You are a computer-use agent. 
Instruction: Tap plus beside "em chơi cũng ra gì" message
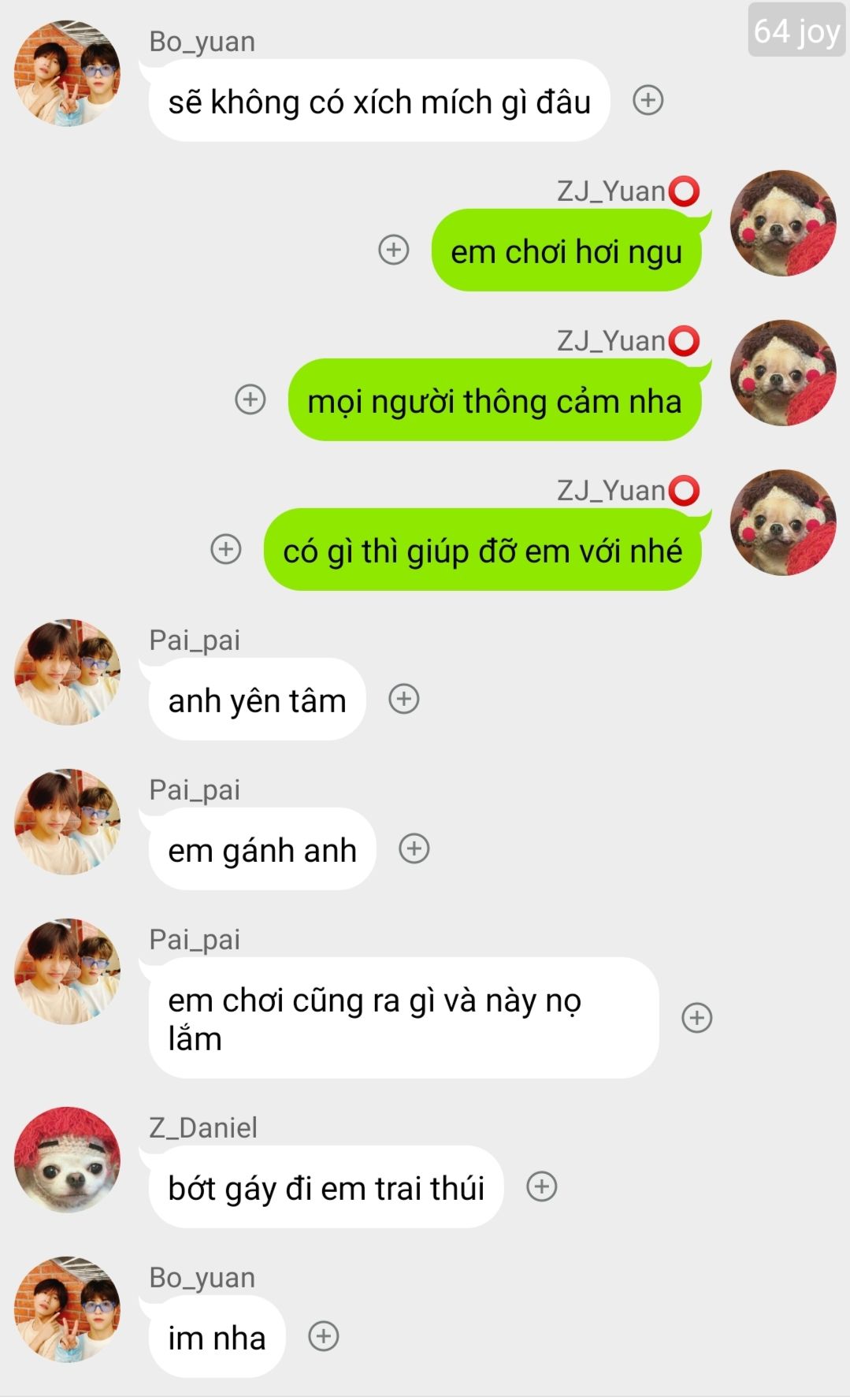[697, 1018]
